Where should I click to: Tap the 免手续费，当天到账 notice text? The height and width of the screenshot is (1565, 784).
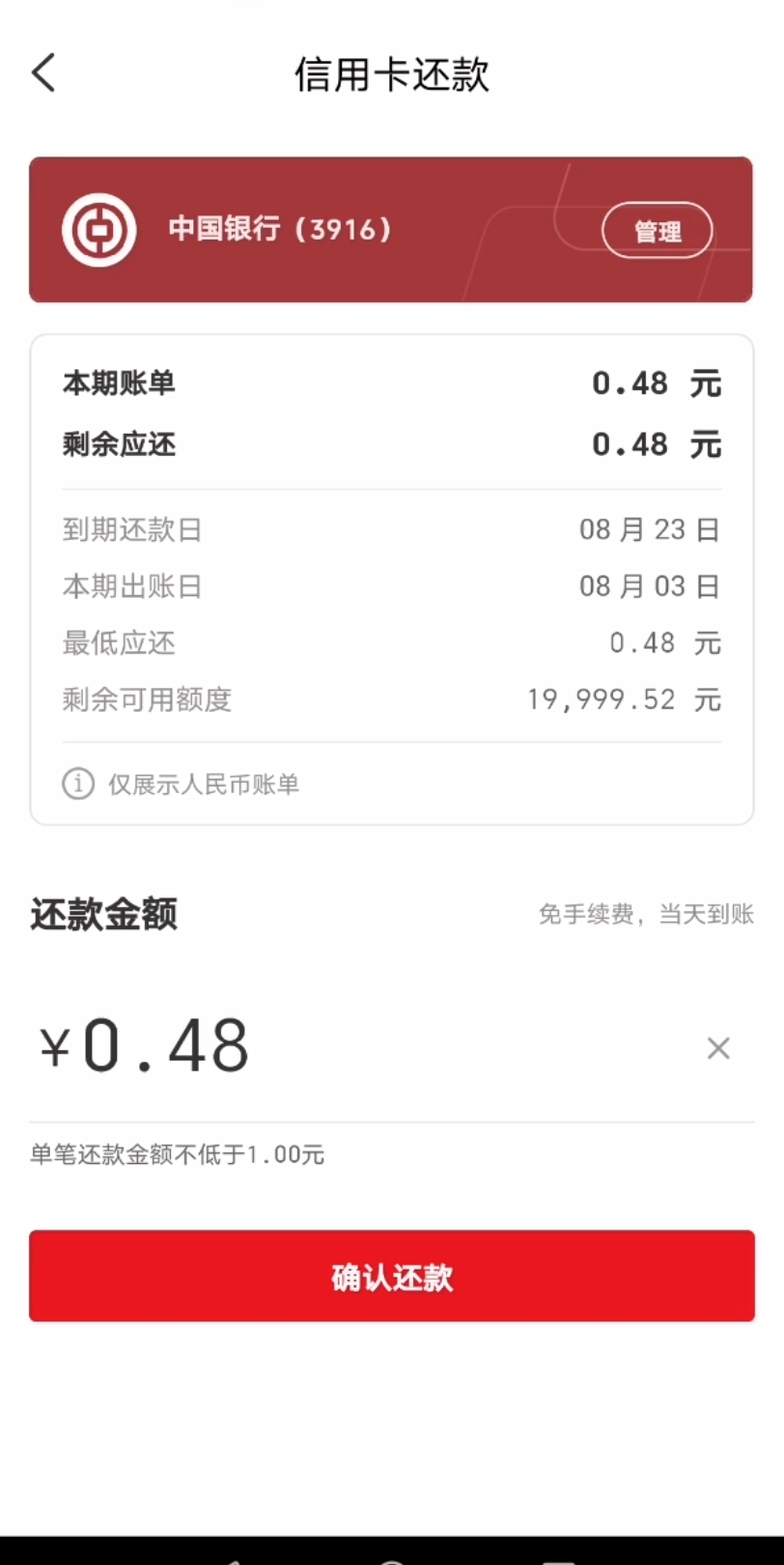[x=646, y=914]
